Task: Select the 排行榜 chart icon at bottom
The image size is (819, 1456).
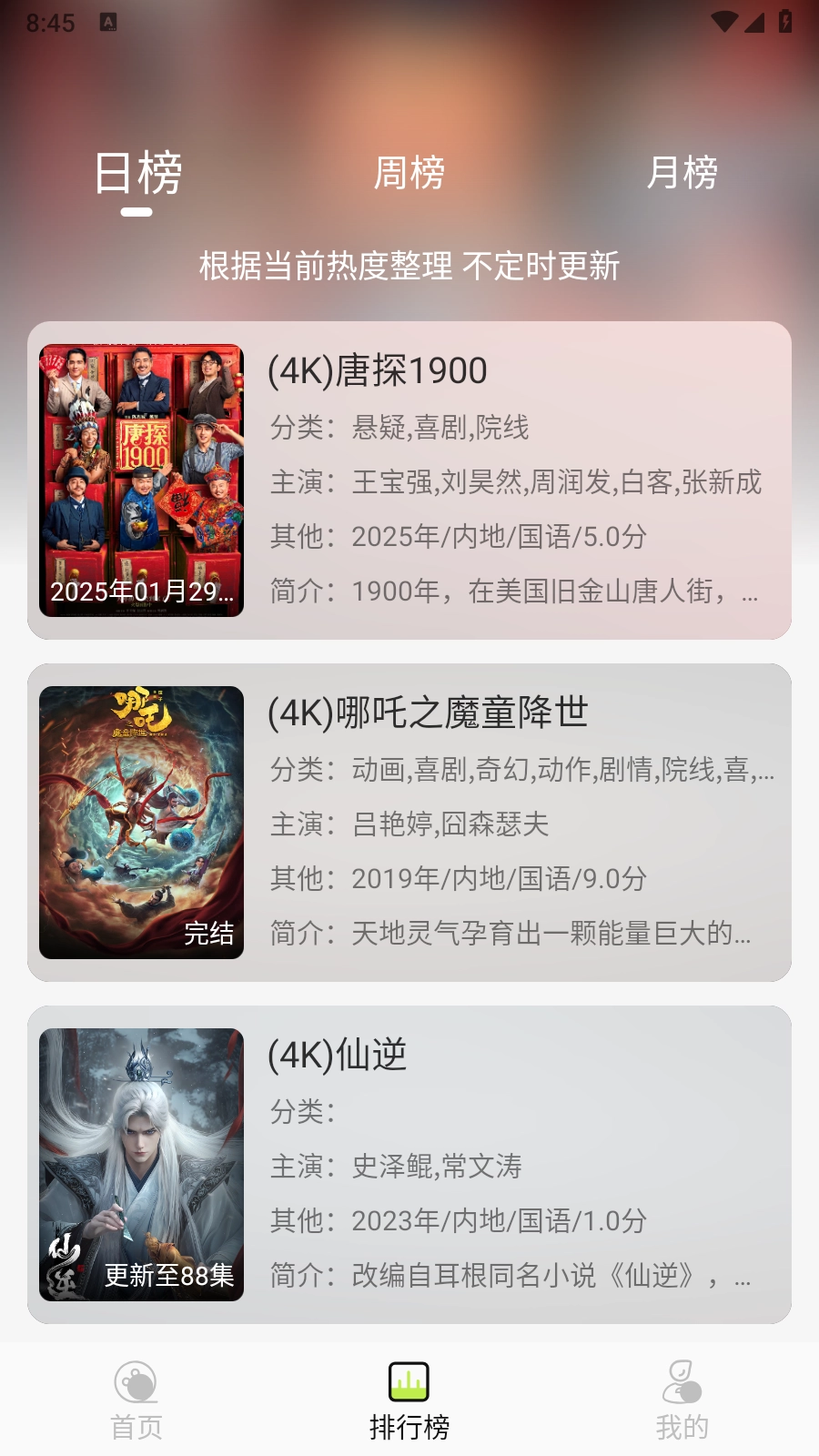Action: point(409,1380)
